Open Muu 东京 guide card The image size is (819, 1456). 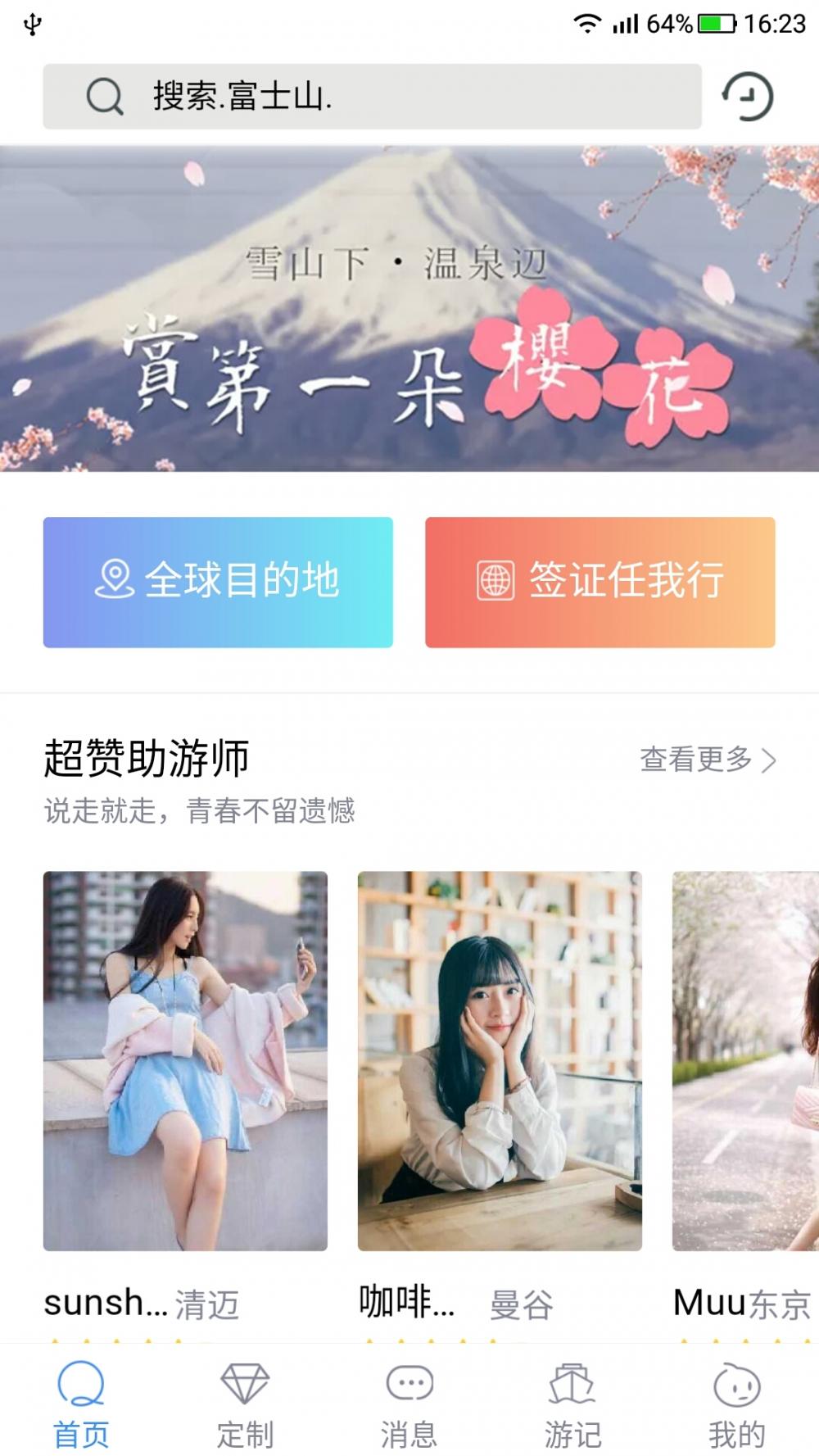(745, 1098)
